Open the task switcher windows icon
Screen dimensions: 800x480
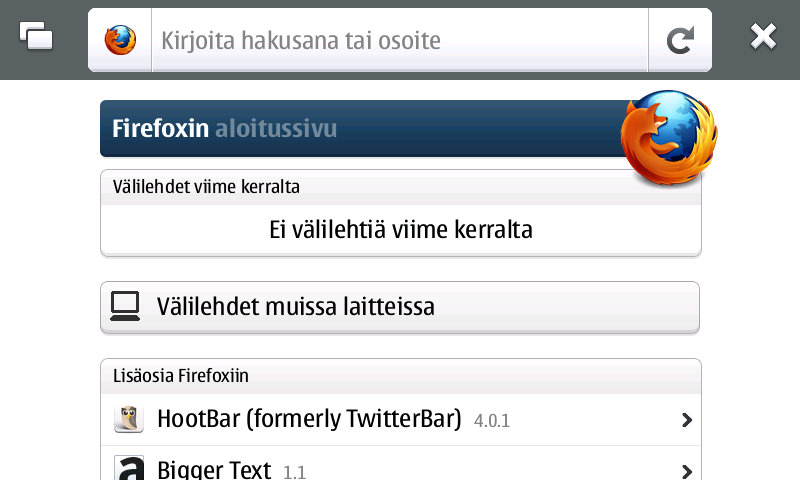coord(36,37)
